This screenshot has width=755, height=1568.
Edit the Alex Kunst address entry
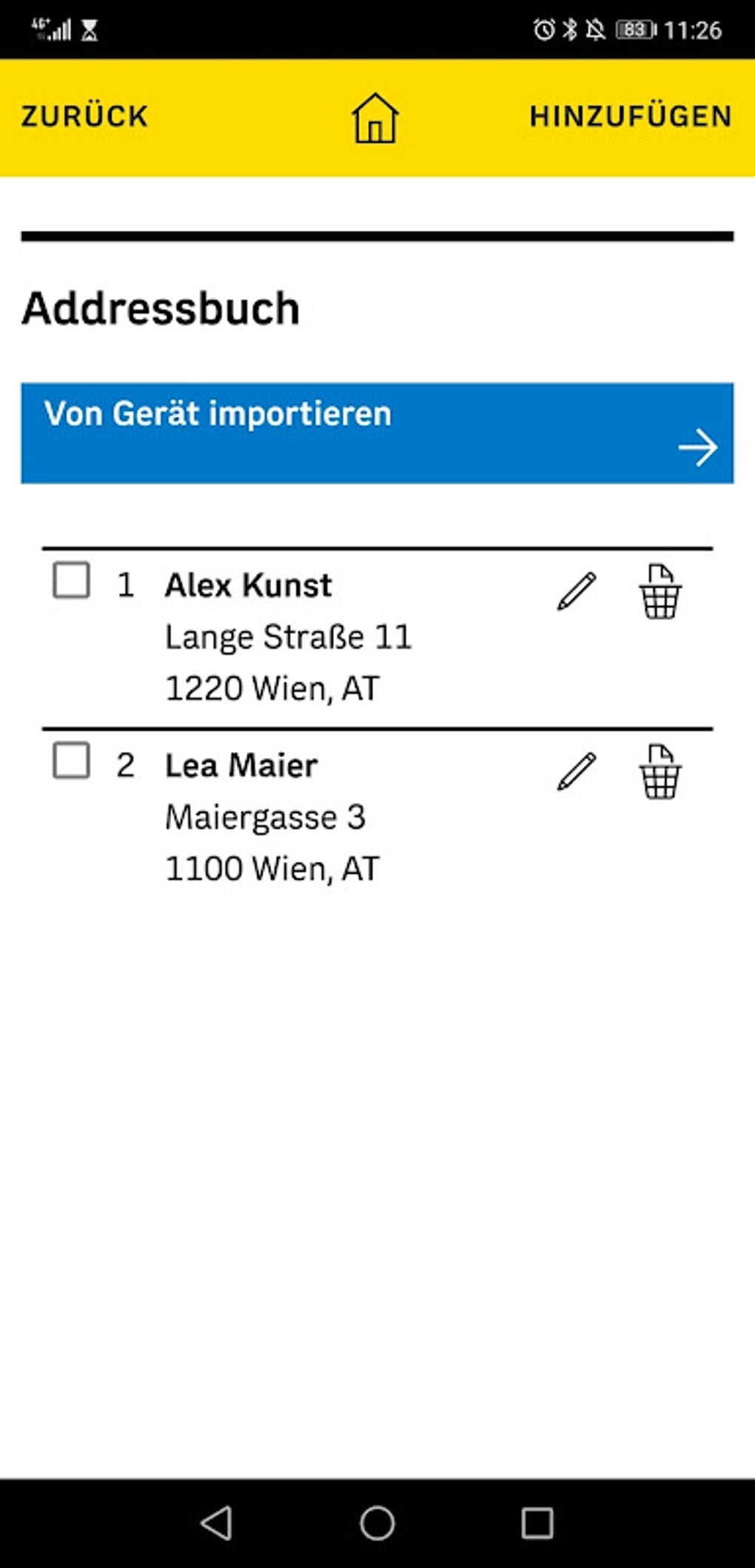577,590
